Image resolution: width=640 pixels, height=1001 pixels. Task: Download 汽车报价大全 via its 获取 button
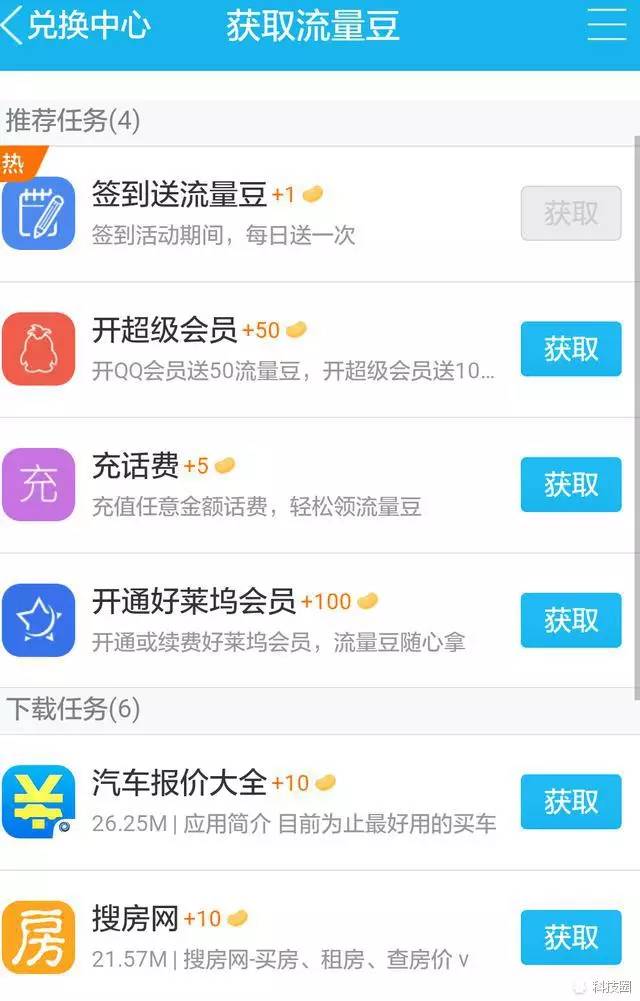tap(570, 802)
